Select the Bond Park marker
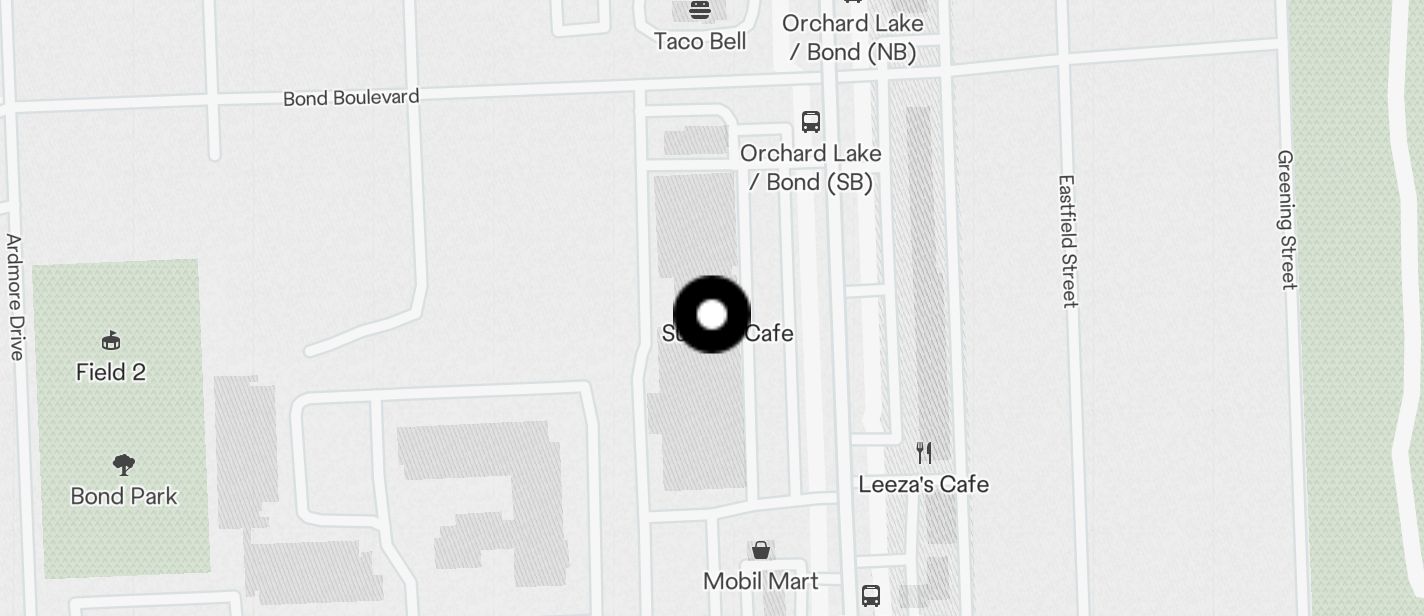1424x616 pixels. click(124, 465)
